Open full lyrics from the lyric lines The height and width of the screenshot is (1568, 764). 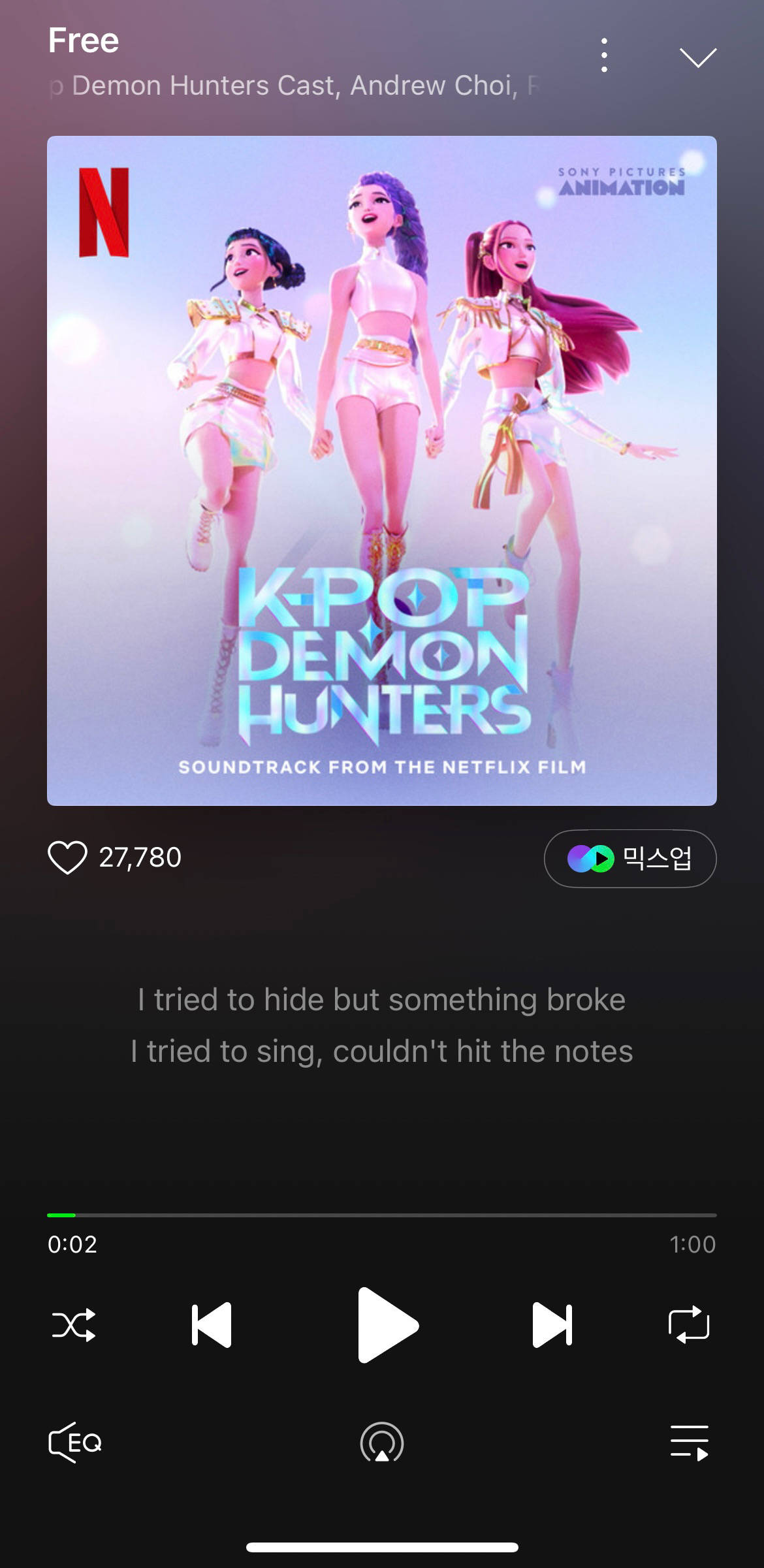tap(382, 1025)
